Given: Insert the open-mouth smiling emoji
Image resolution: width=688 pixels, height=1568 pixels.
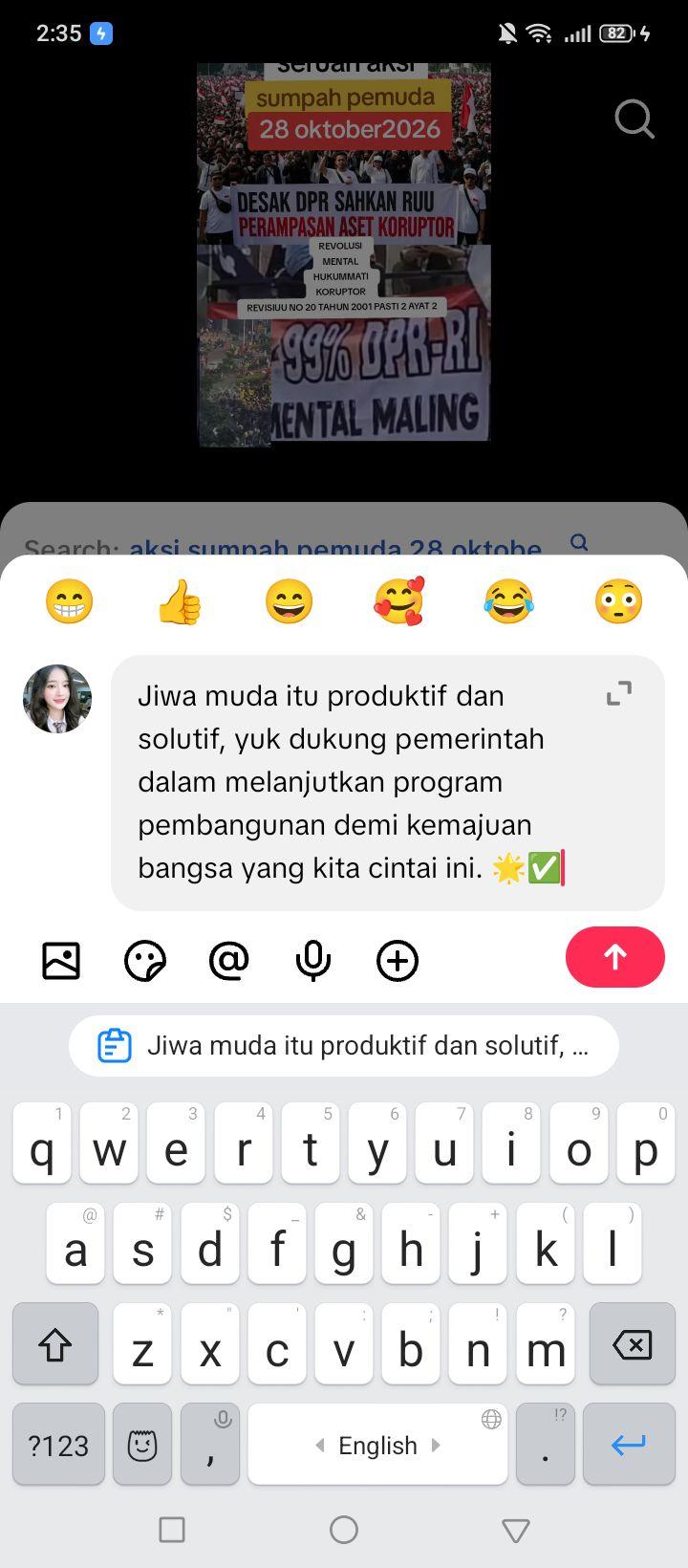Looking at the screenshot, I should (290, 601).
